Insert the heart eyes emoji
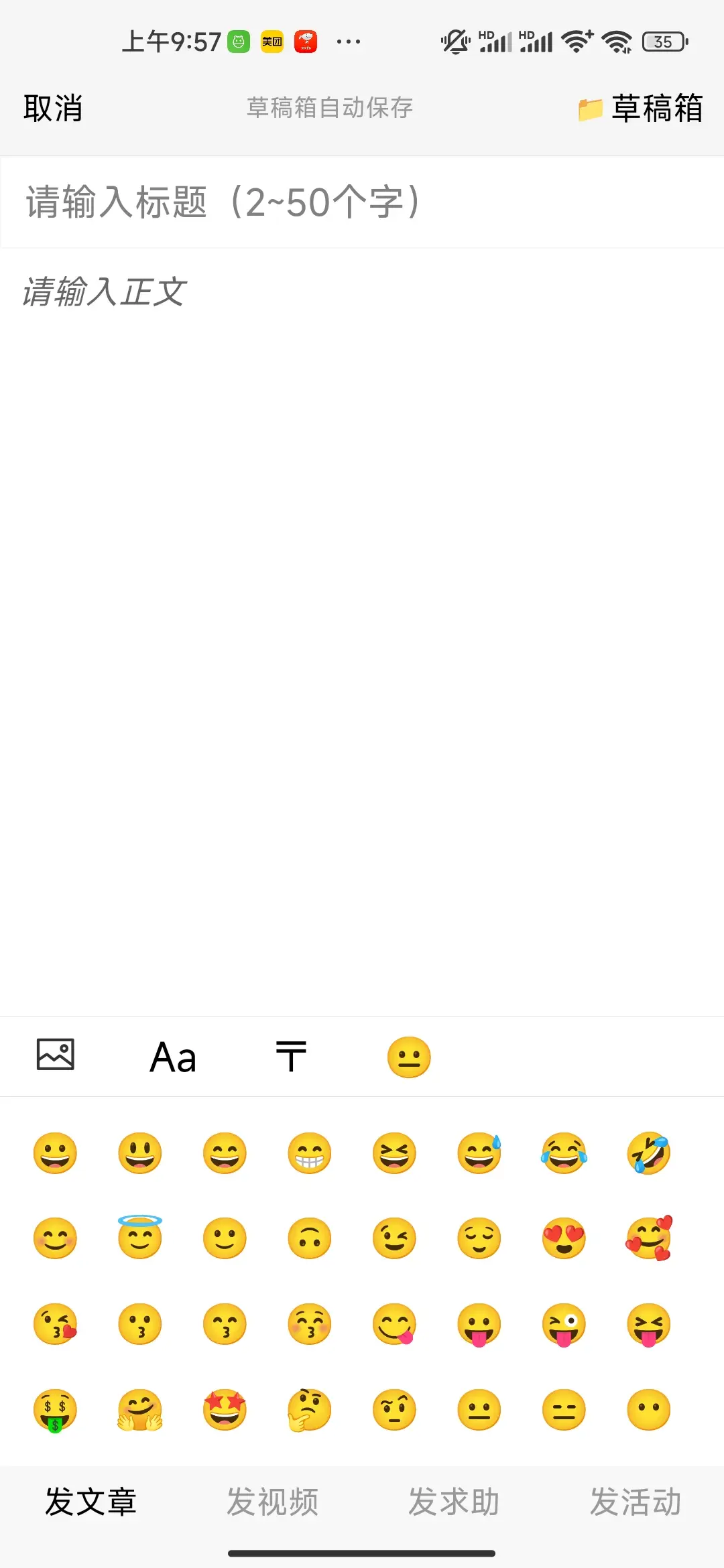The height and width of the screenshot is (1568, 724). [x=564, y=1238]
